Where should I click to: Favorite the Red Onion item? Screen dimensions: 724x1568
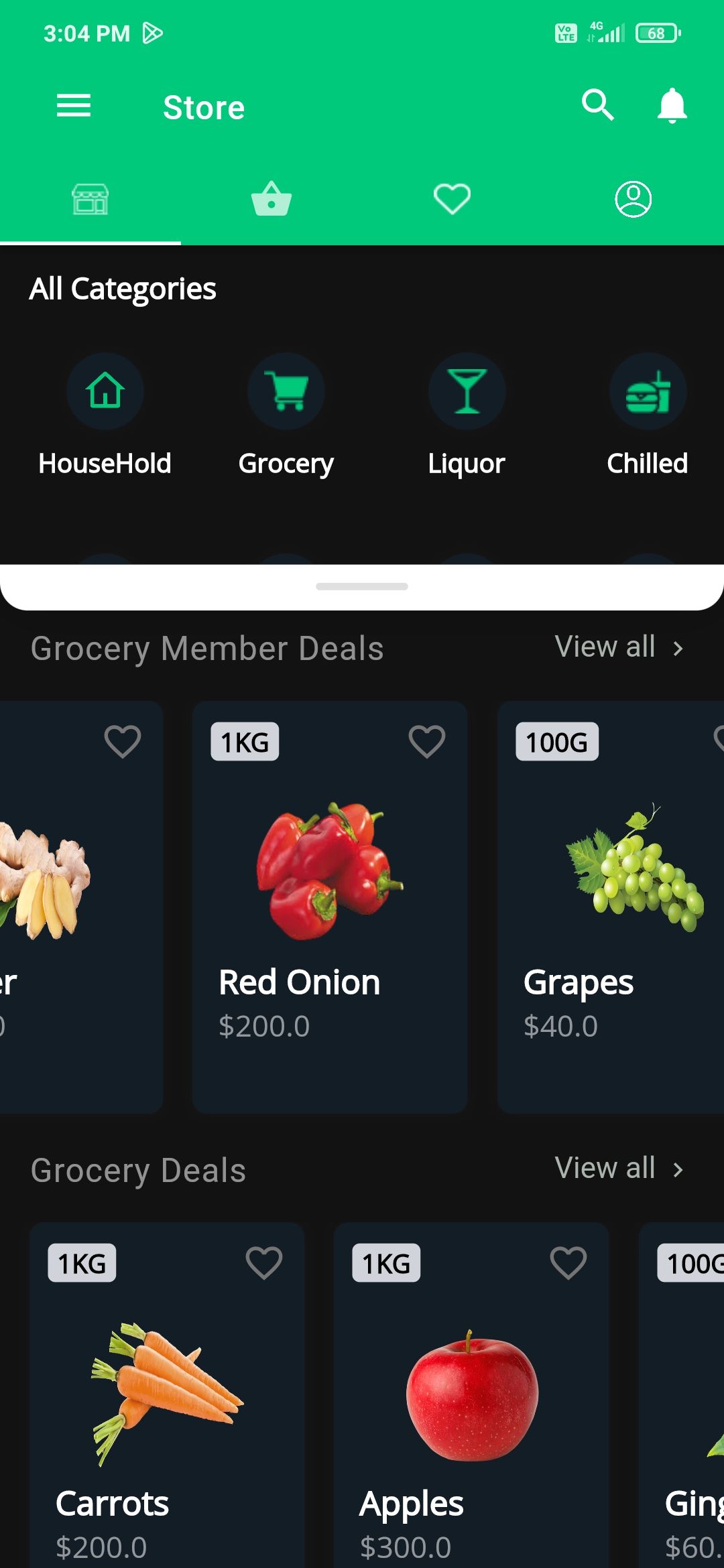427,742
